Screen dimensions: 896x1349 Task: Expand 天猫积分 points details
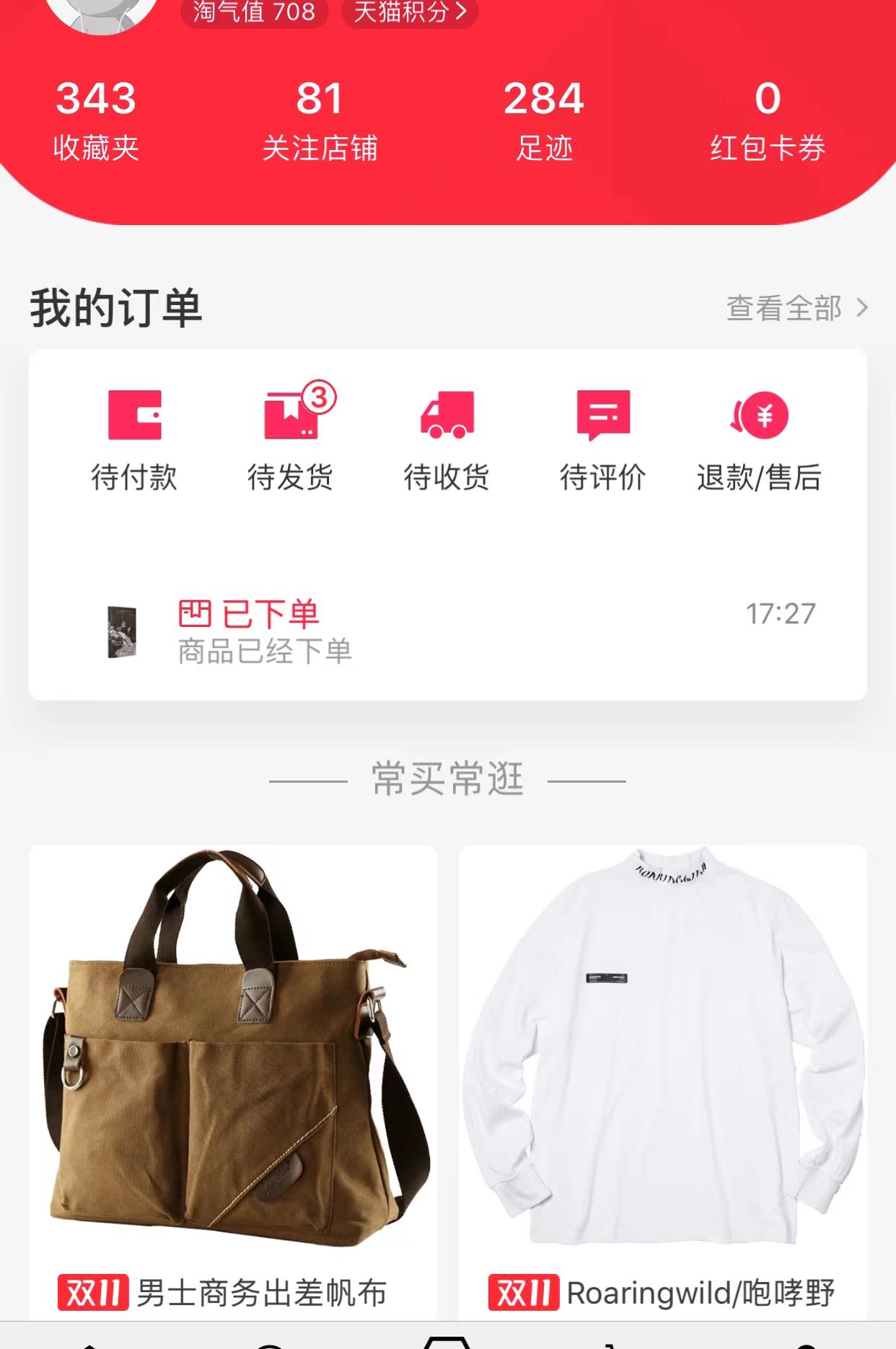[x=408, y=11]
